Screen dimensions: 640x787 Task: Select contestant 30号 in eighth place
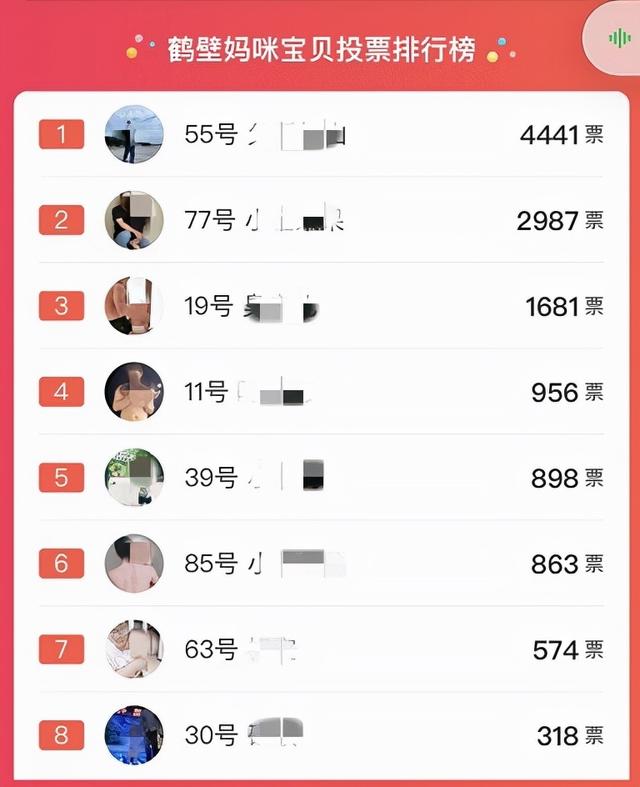point(320,735)
